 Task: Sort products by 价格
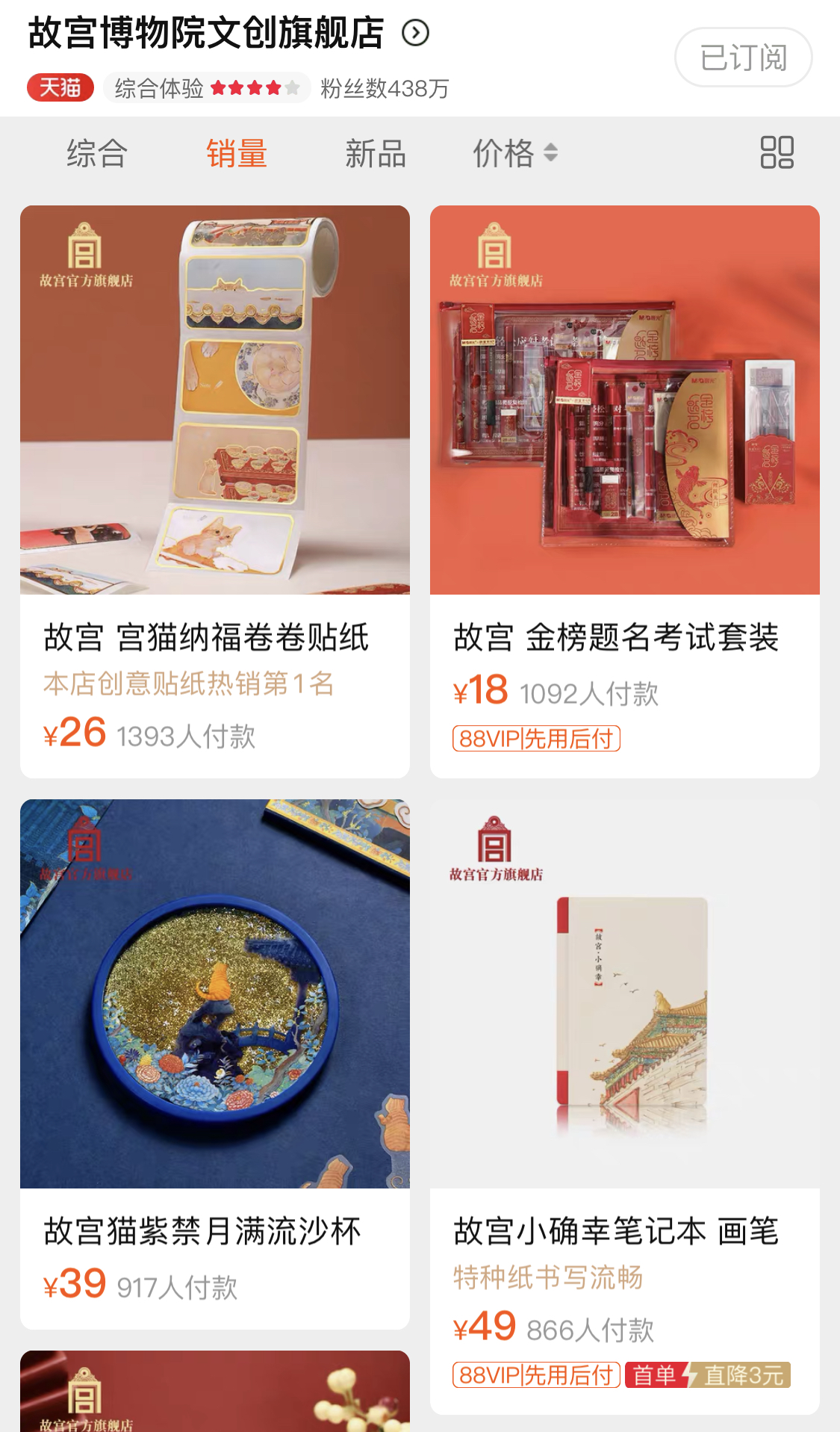pos(515,154)
